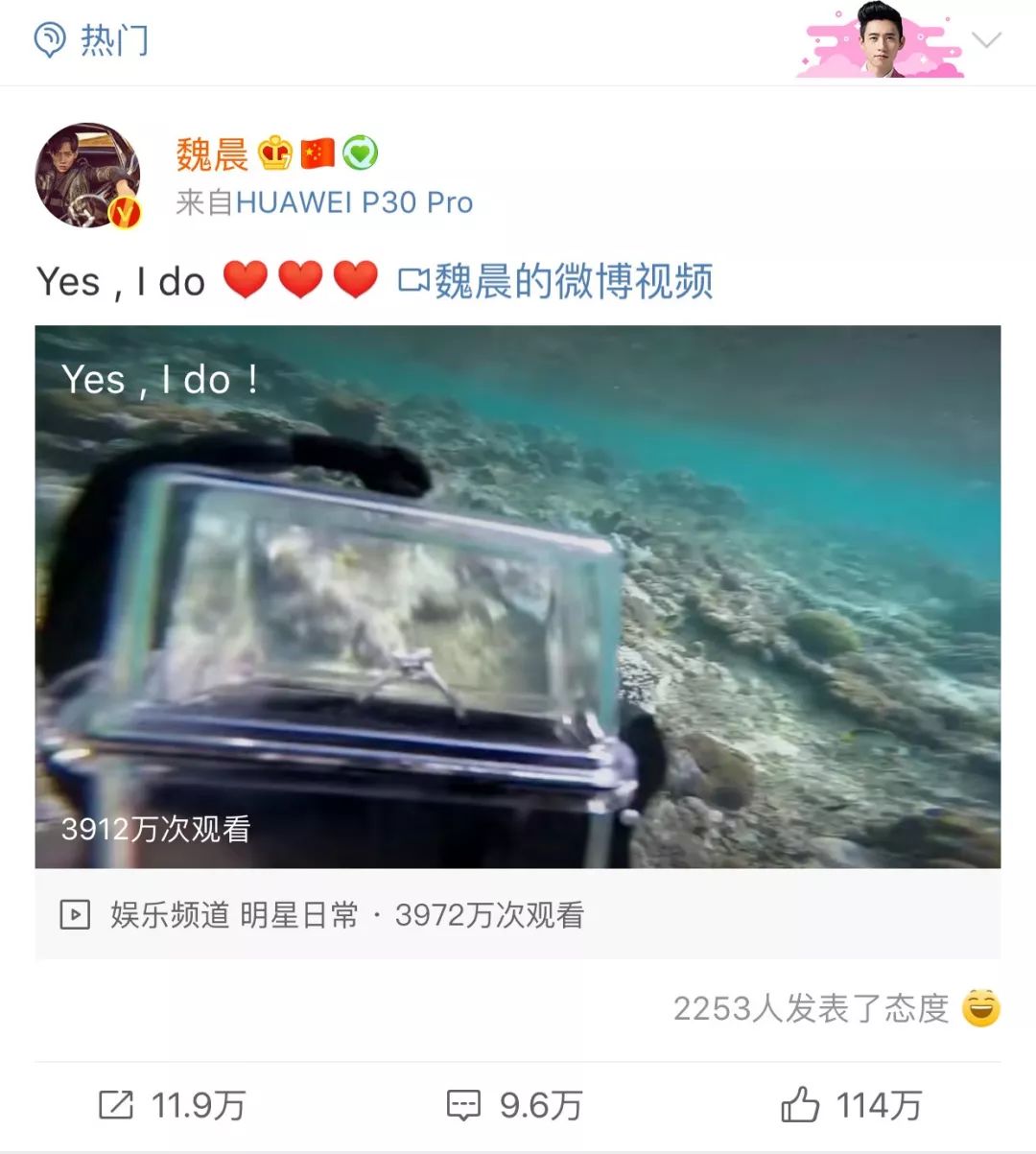This screenshot has width=1036, height=1154.
Task: Click the green heart verification badge
Action: coord(359,152)
